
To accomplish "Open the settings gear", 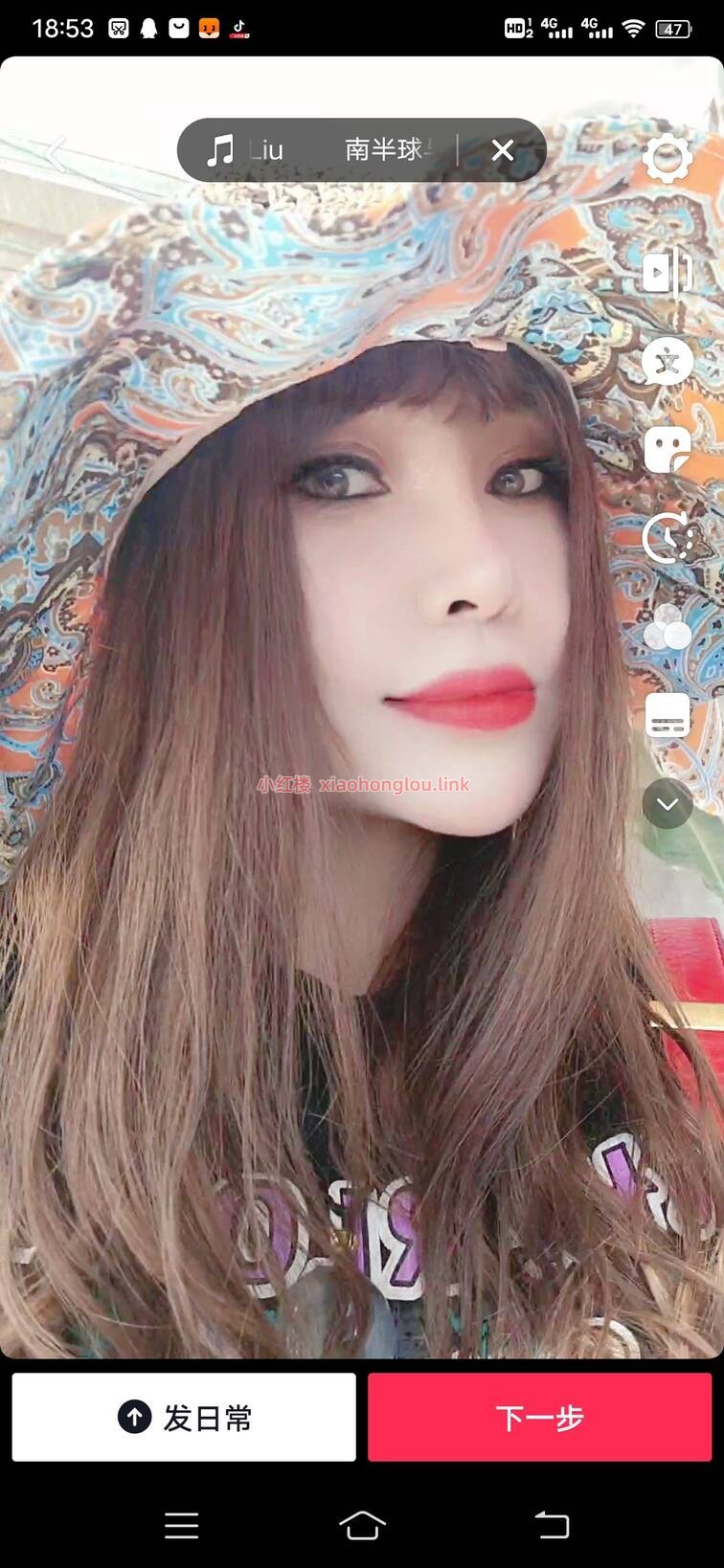I will [667, 158].
